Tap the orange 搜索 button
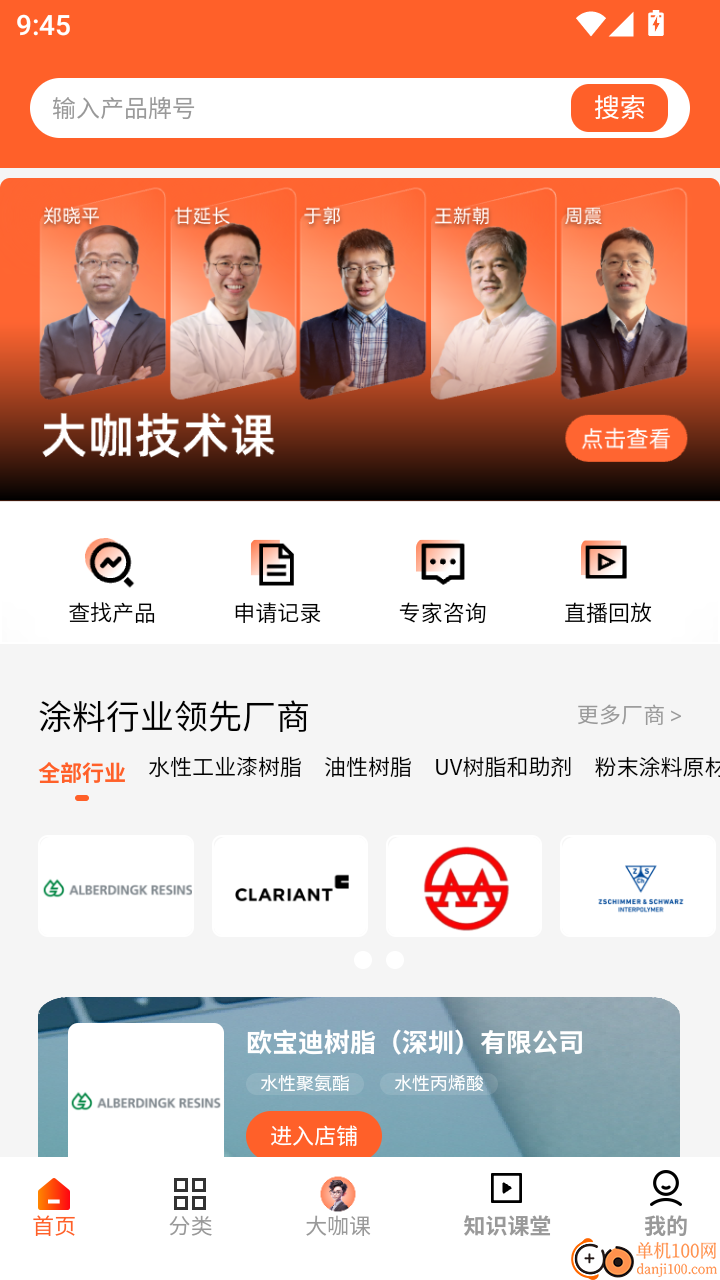 (619, 108)
